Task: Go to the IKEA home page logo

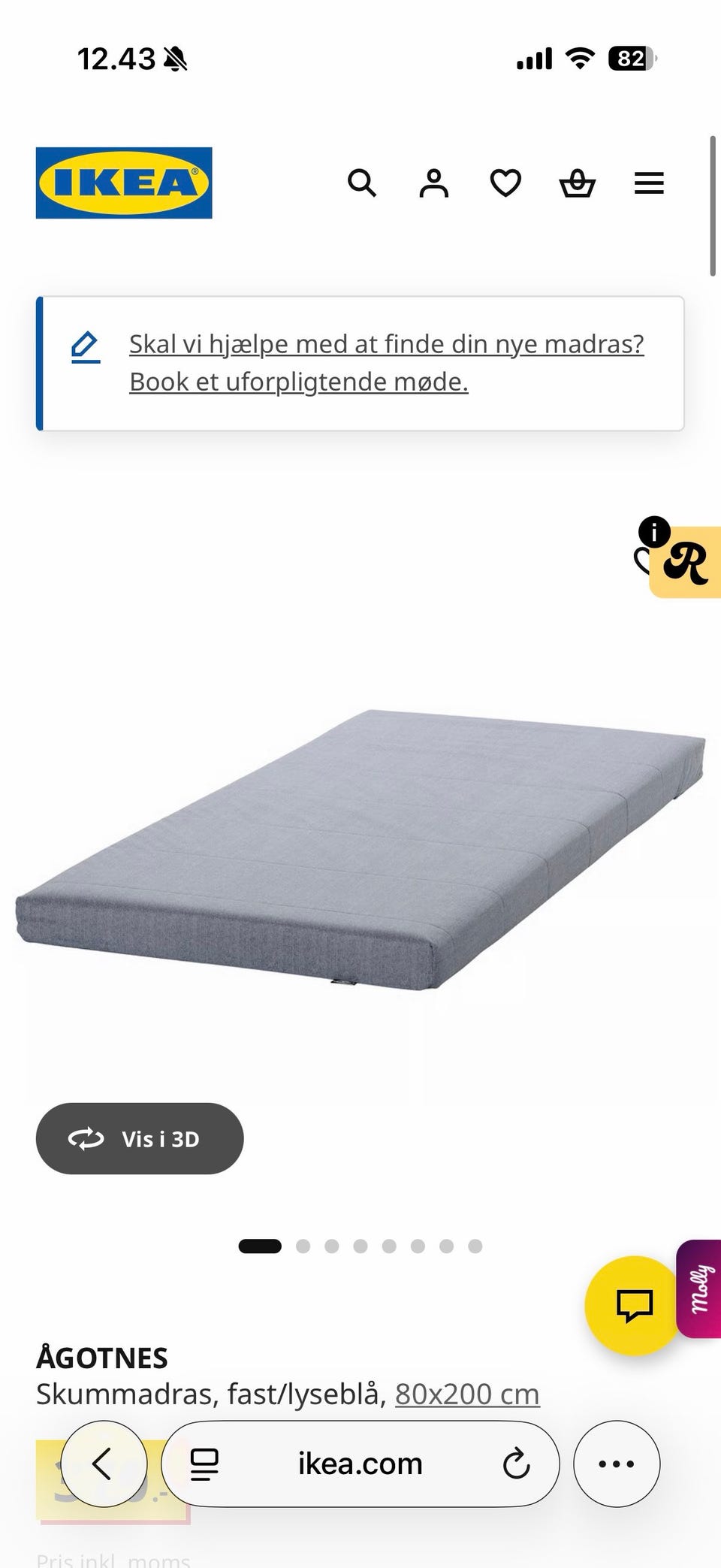Action: (124, 183)
